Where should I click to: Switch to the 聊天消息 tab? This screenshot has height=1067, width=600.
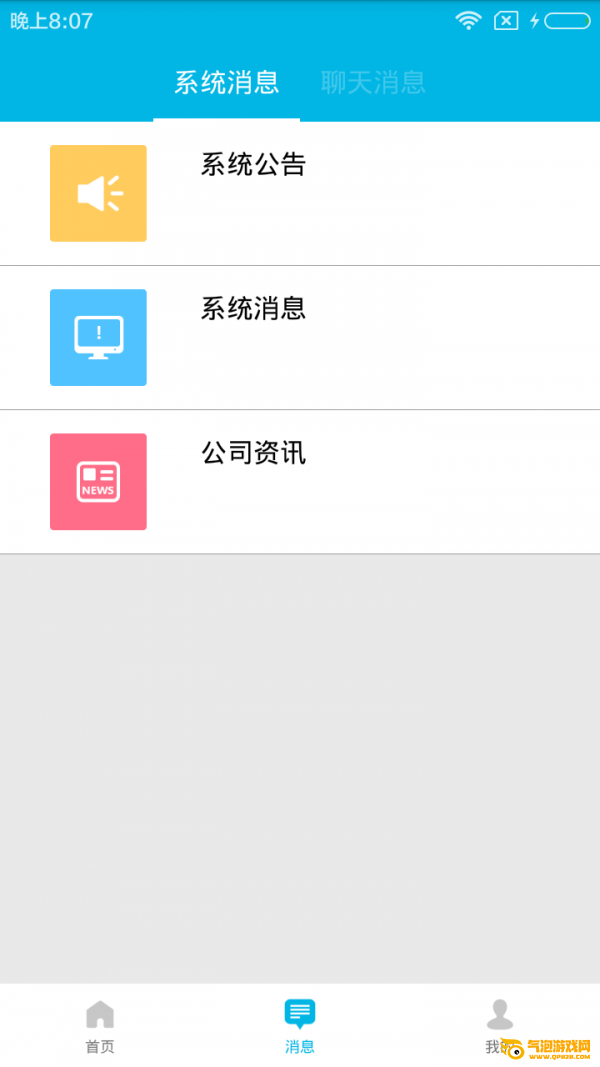pos(373,83)
